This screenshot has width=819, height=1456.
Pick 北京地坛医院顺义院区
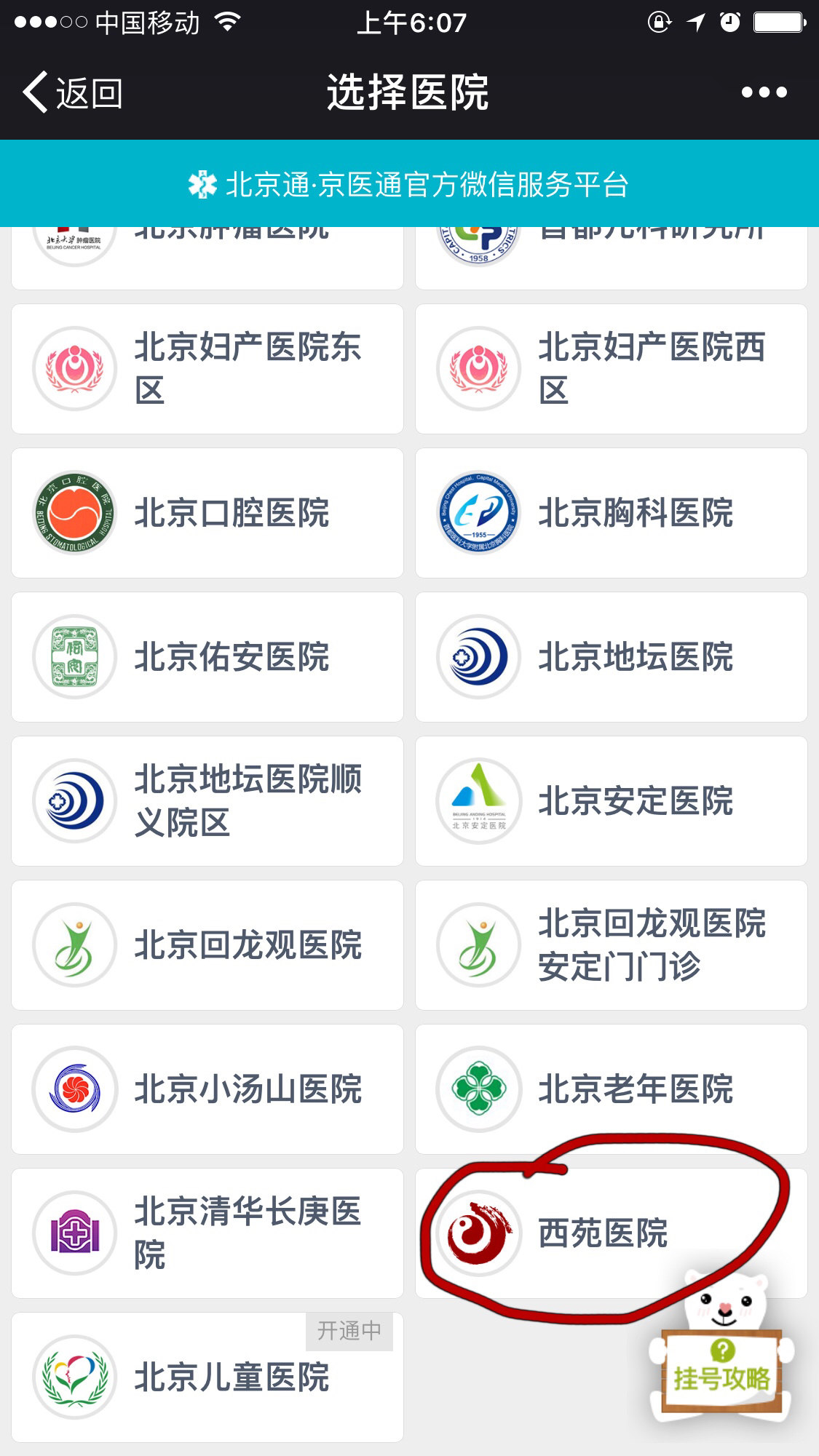point(207,801)
